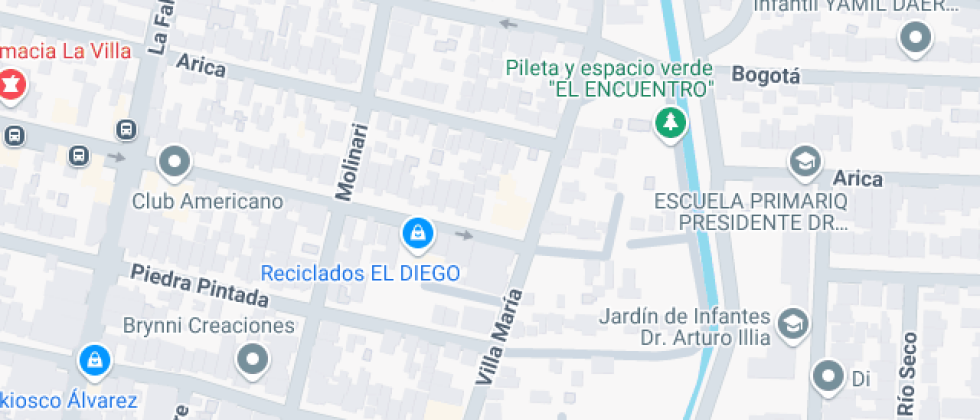Screen dimensions: 980x420
Task: Select the EL ENCUENTRO park pin
Action: [671, 124]
